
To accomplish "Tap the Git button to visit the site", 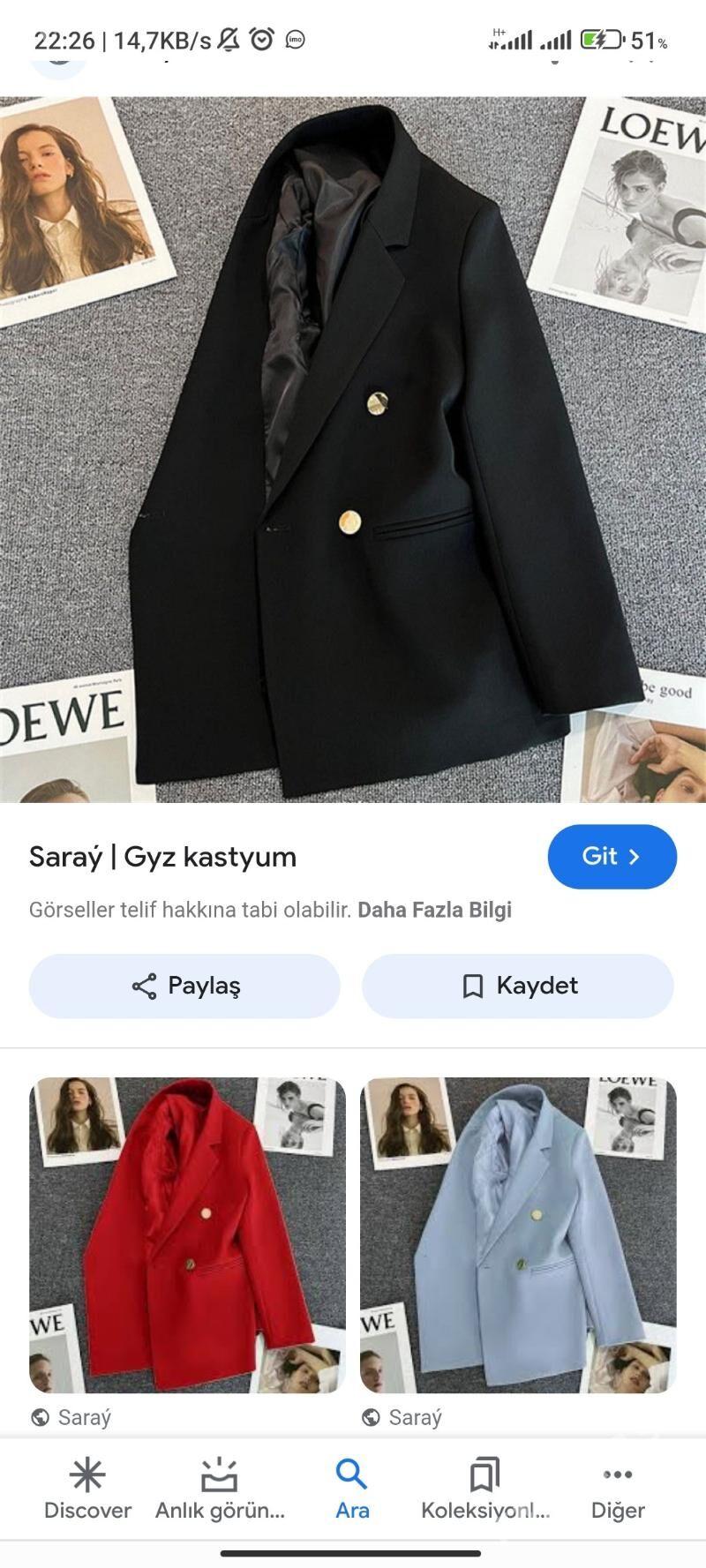I will (612, 856).
